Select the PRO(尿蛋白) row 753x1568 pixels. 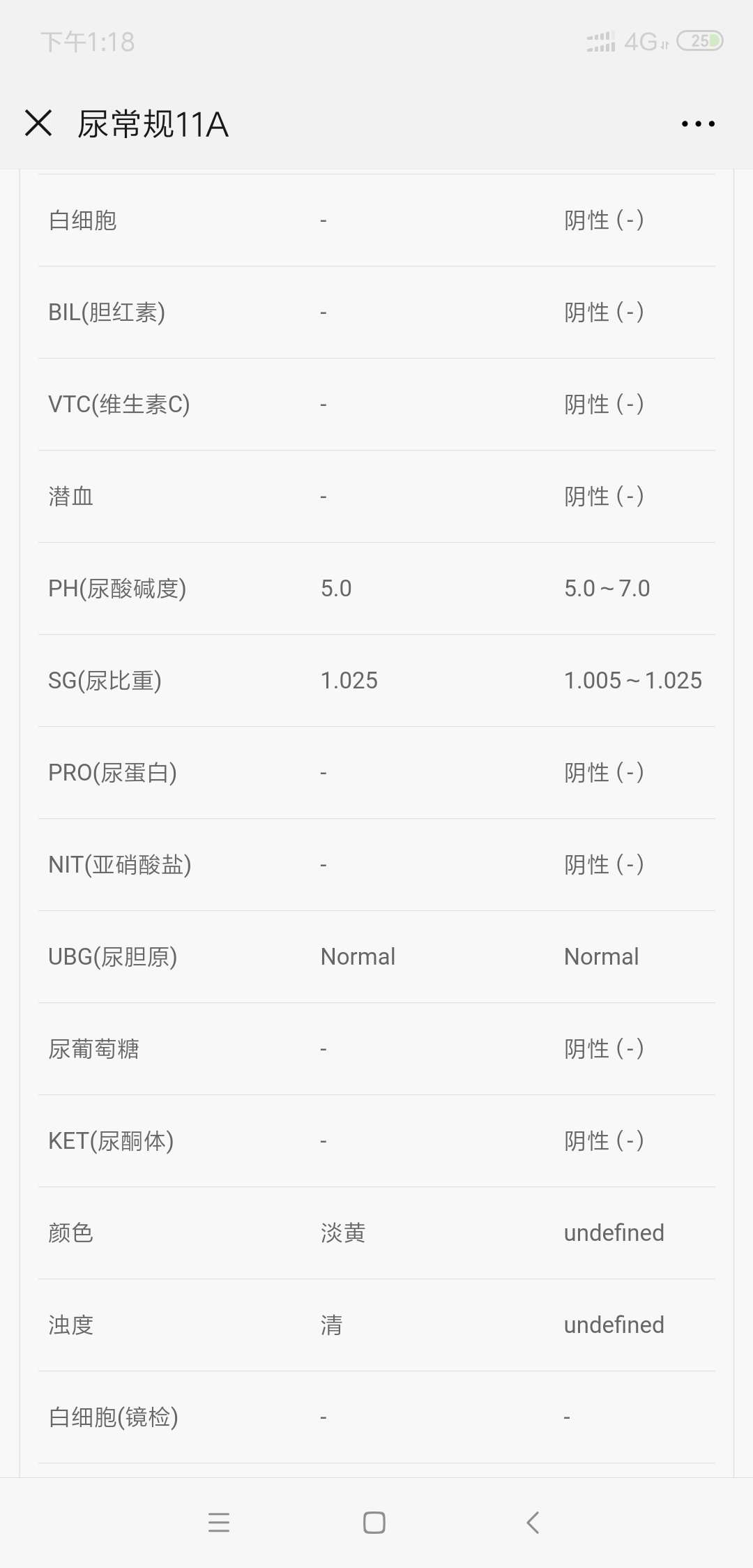376,772
